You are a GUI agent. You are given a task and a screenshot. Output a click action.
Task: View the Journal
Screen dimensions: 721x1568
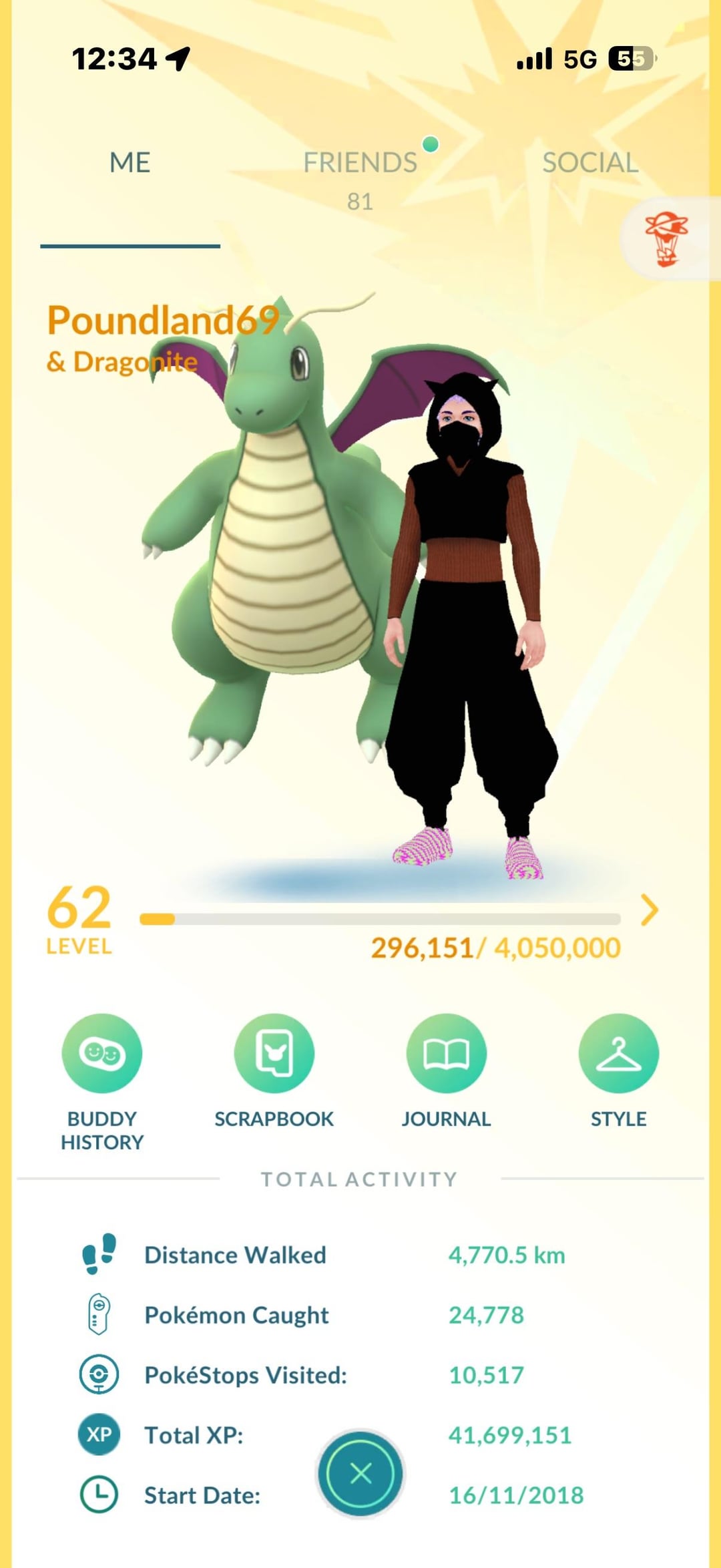tap(446, 1053)
